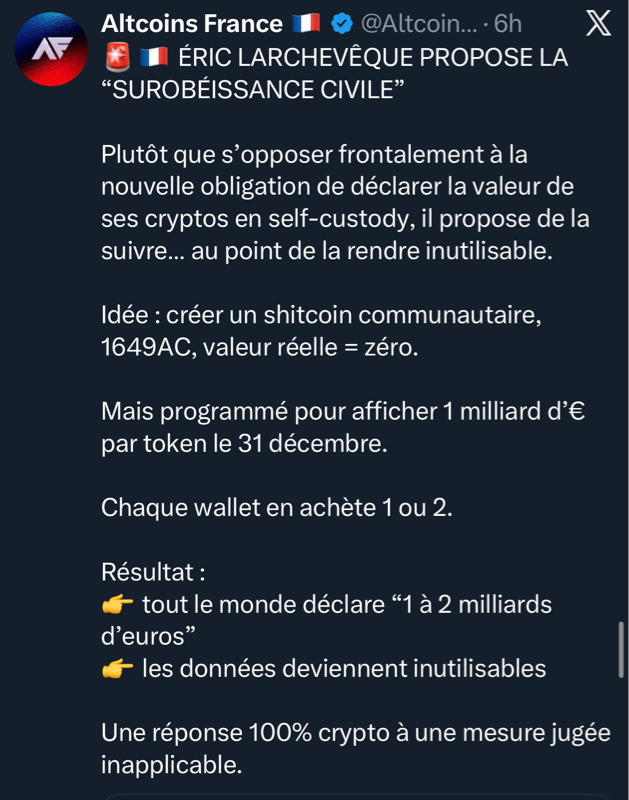Open the post via the X logo

click(x=597, y=24)
